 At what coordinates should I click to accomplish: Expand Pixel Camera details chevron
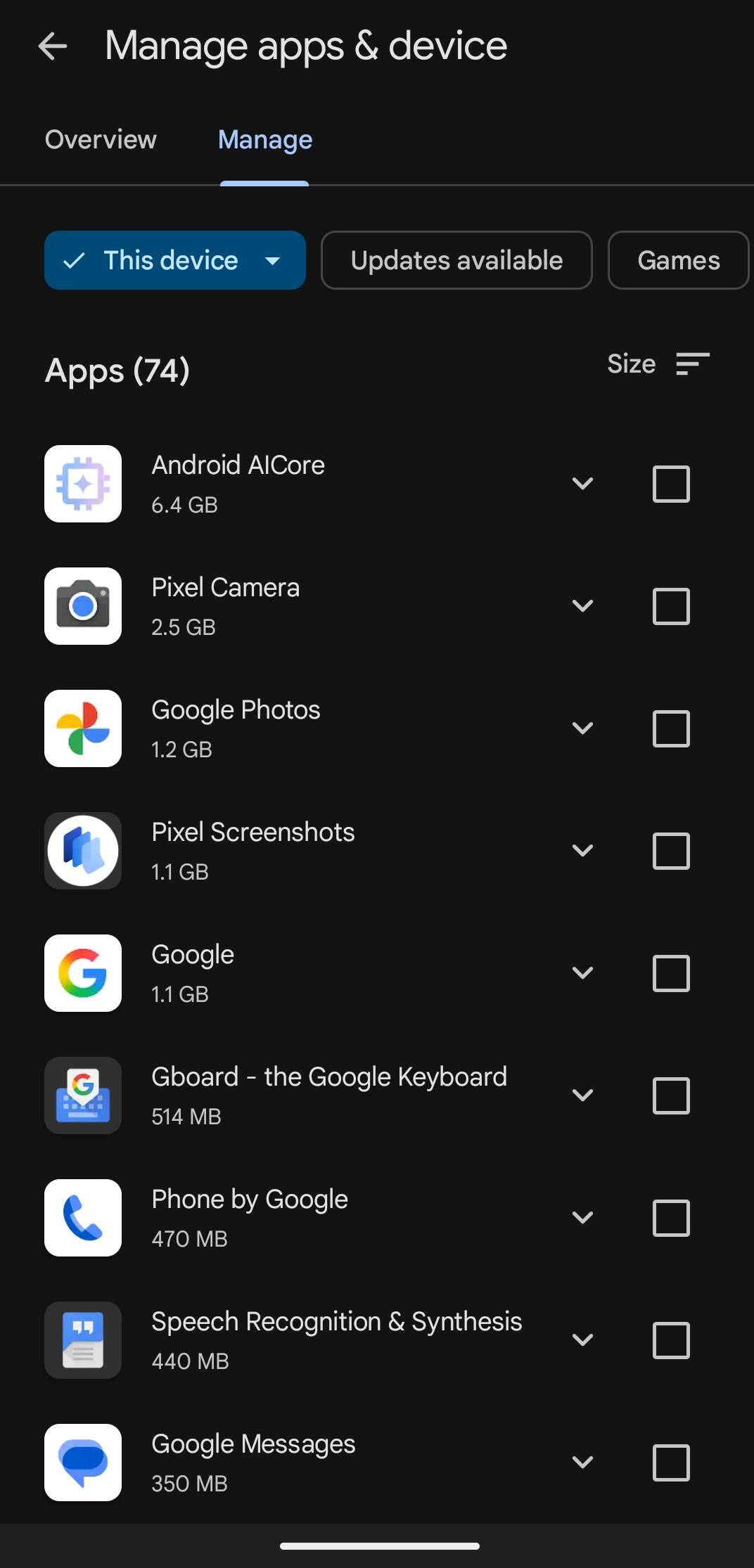click(x=582, y=606)
